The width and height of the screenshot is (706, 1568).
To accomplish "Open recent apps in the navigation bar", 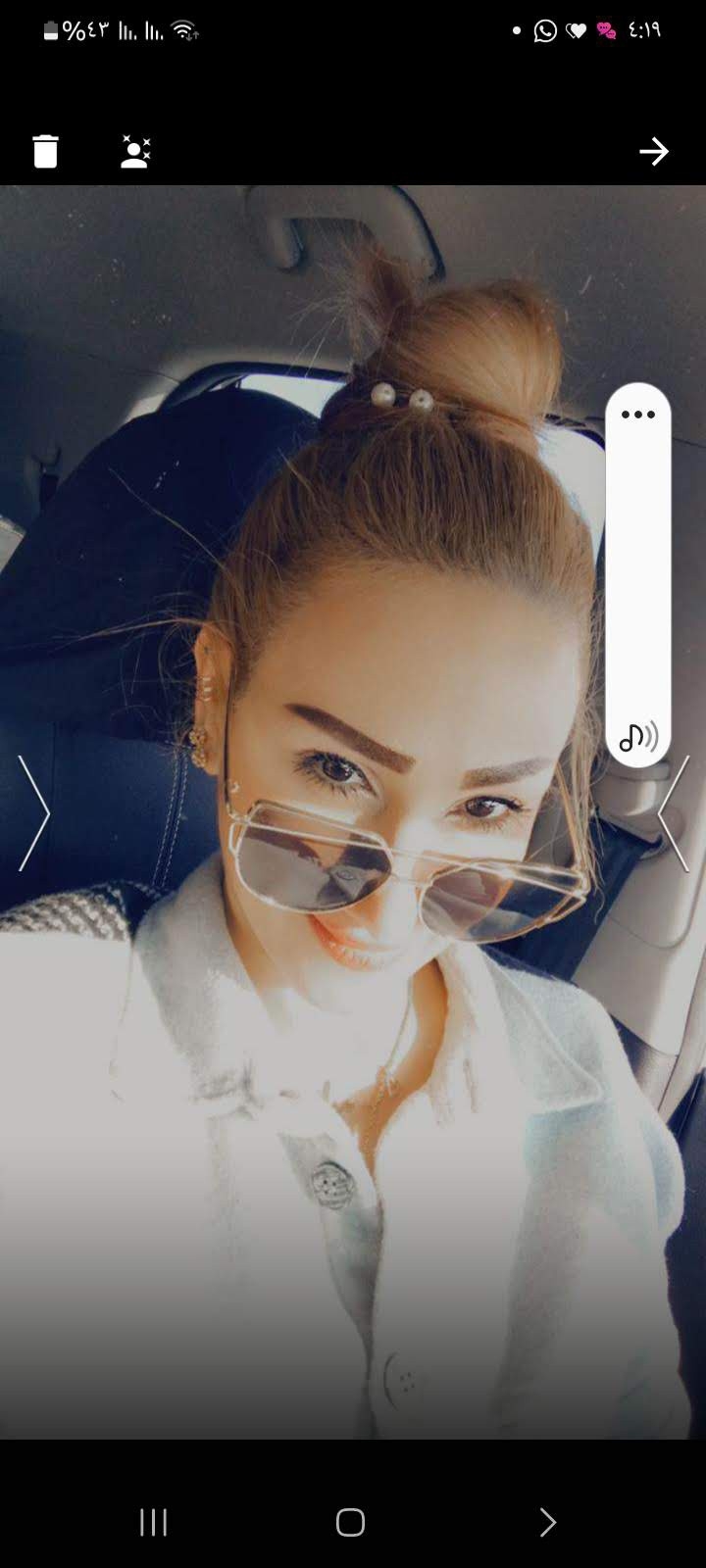I will click(153, 1522).
